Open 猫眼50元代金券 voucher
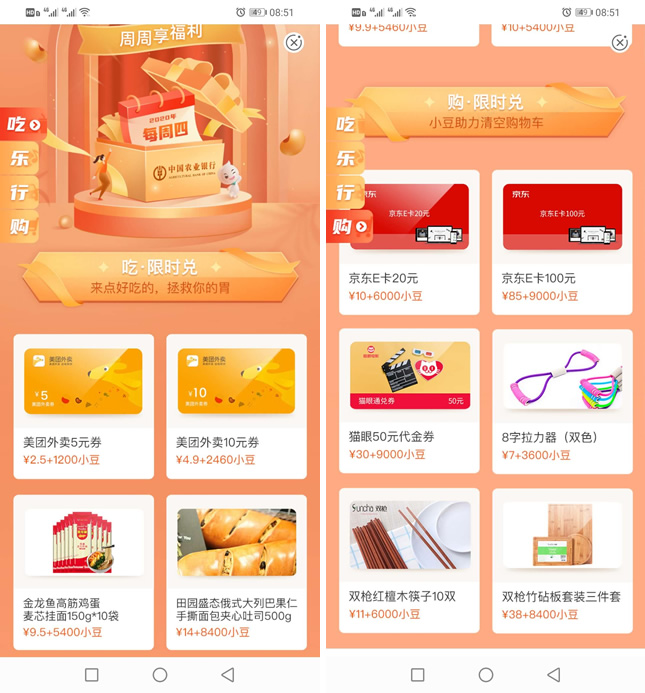645x693 pixels. [x=409, y=400]
